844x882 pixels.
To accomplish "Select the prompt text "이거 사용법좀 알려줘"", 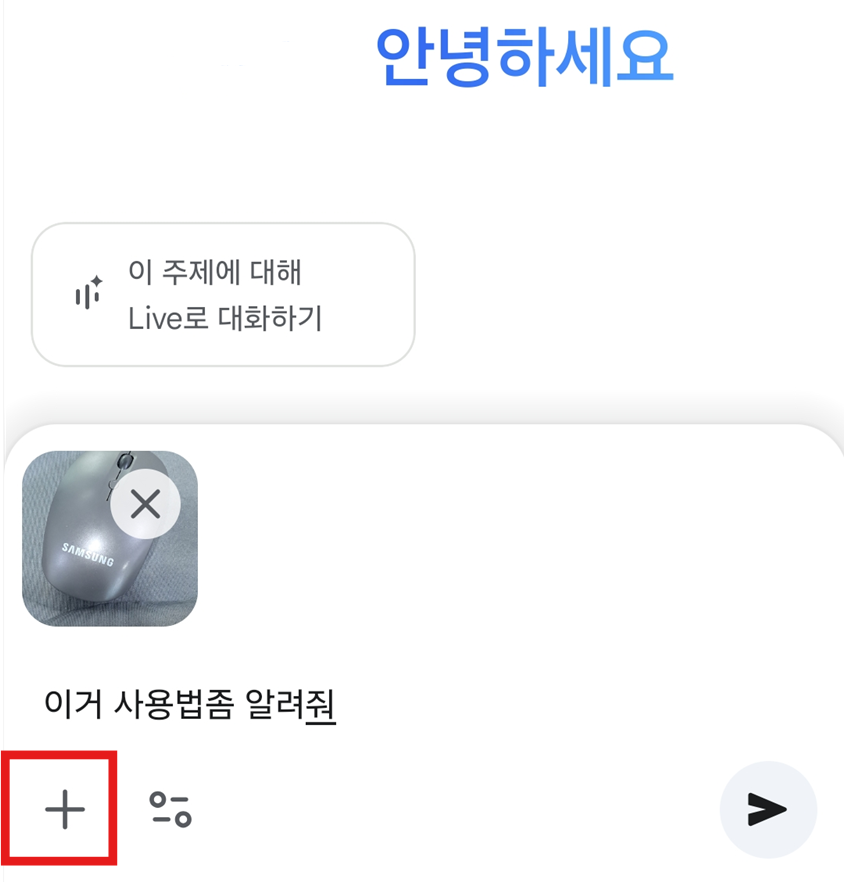I will click(x=190, y=703).
